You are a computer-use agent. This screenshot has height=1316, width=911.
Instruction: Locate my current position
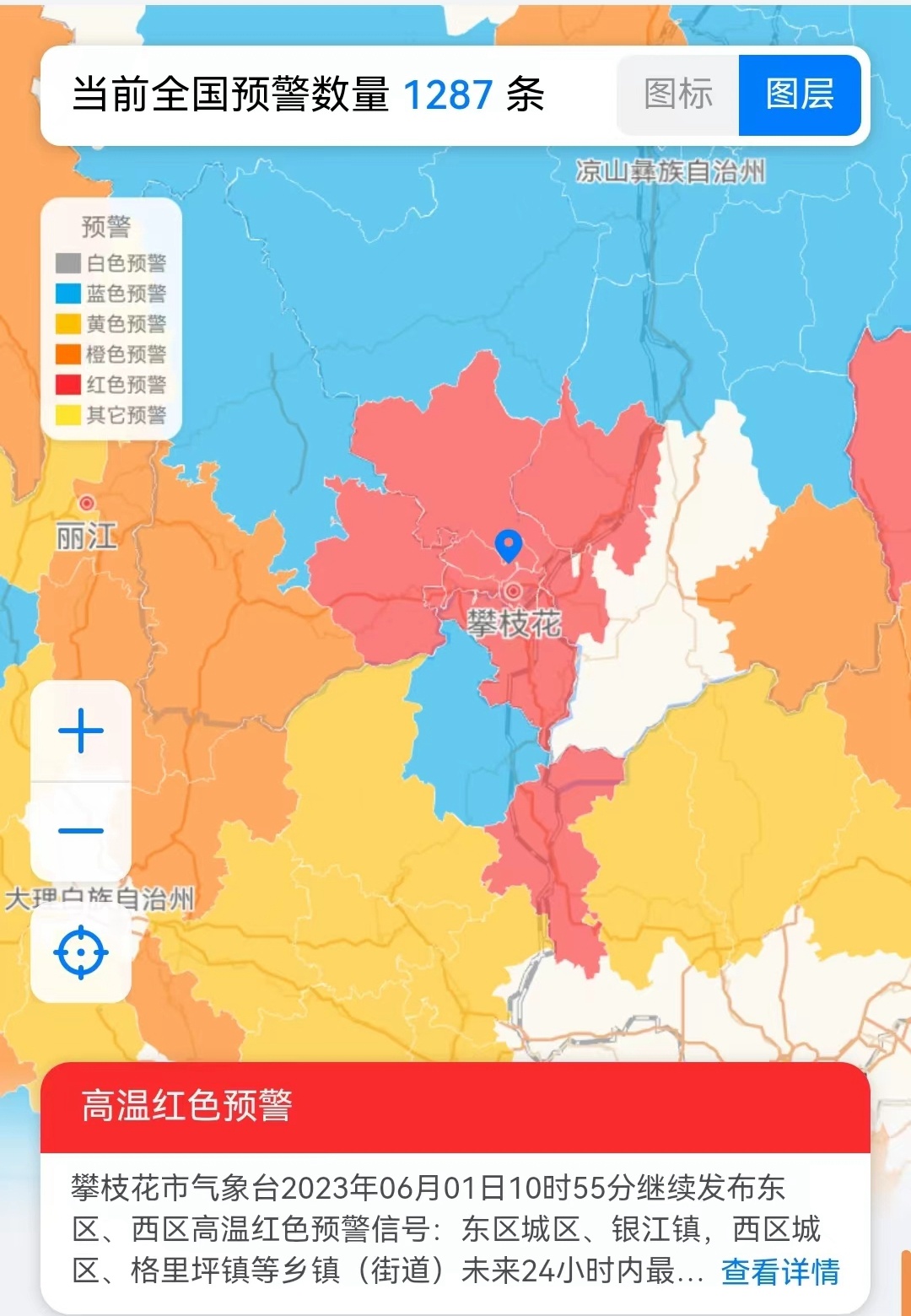tap(81, 952)
